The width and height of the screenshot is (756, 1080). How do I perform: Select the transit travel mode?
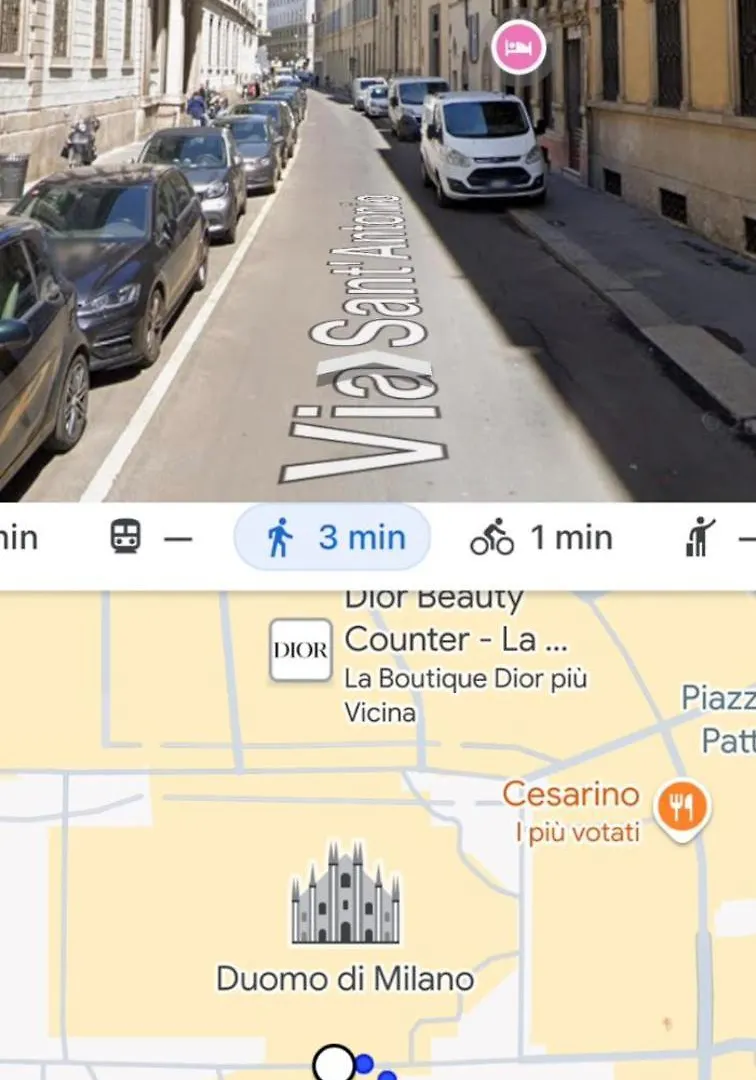coord(148,538)
